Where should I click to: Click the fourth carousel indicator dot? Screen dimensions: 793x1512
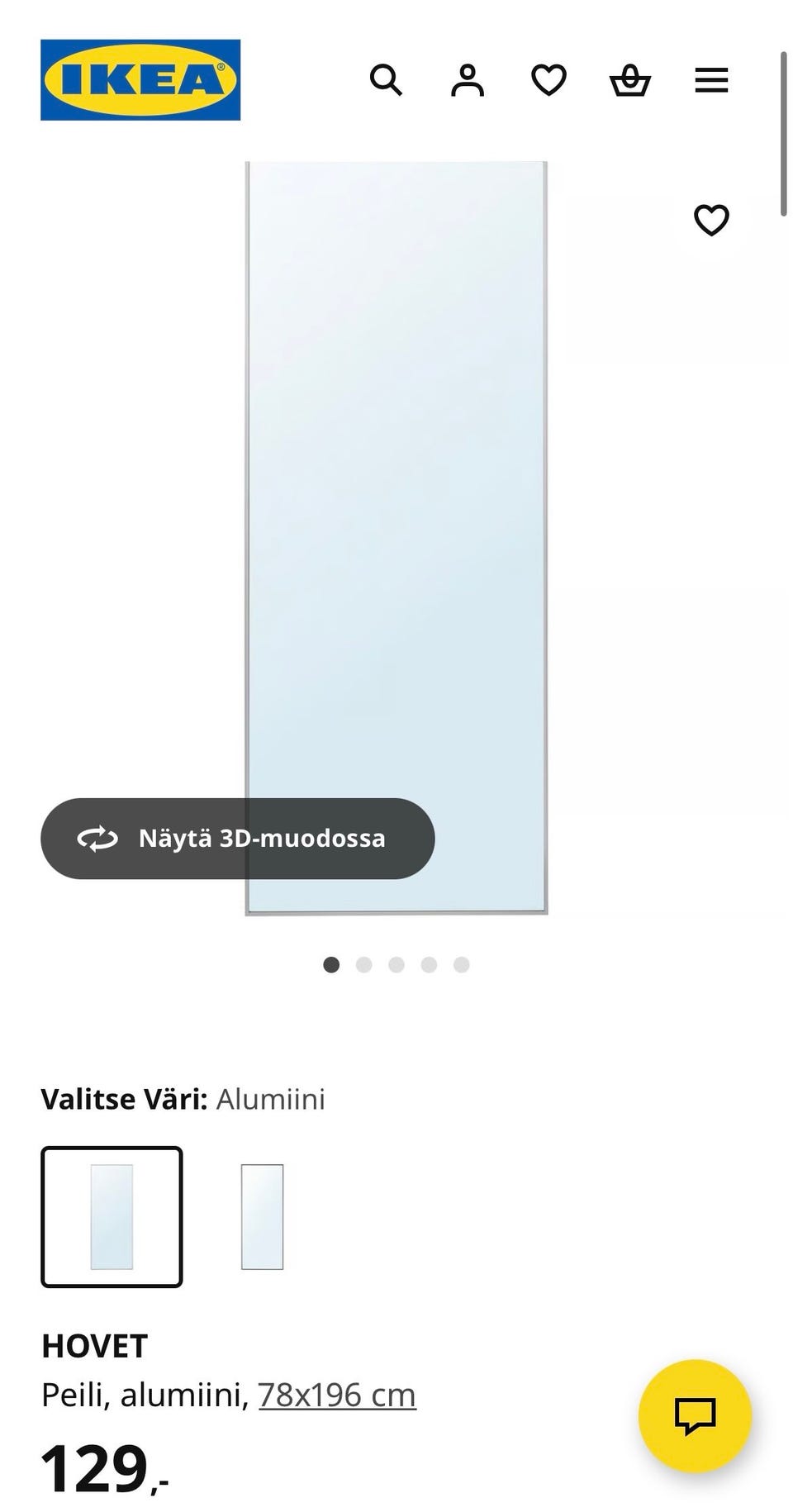pyautogui.click(x=430, y=964)
